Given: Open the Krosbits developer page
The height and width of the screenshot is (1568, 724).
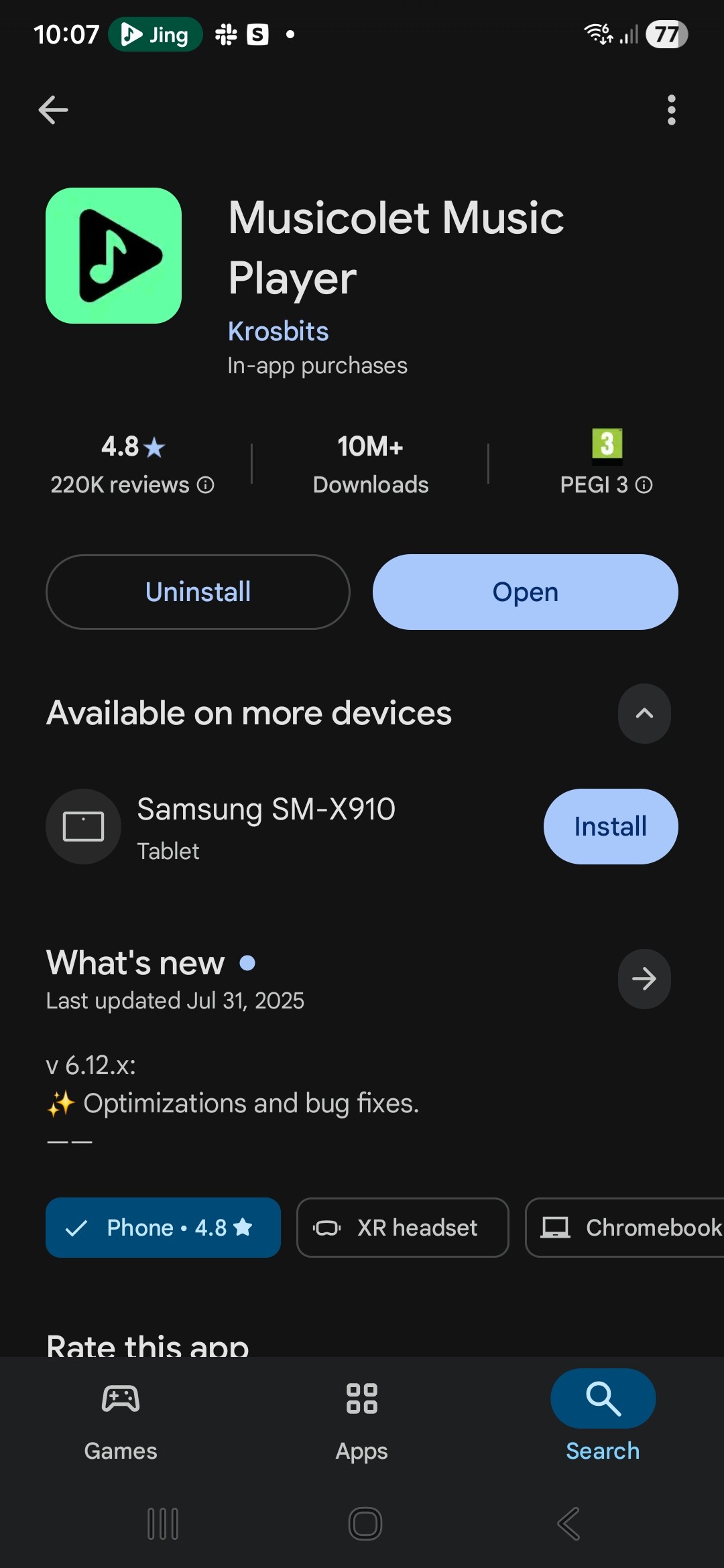Looking at the screenshot, I should point(278,331).
